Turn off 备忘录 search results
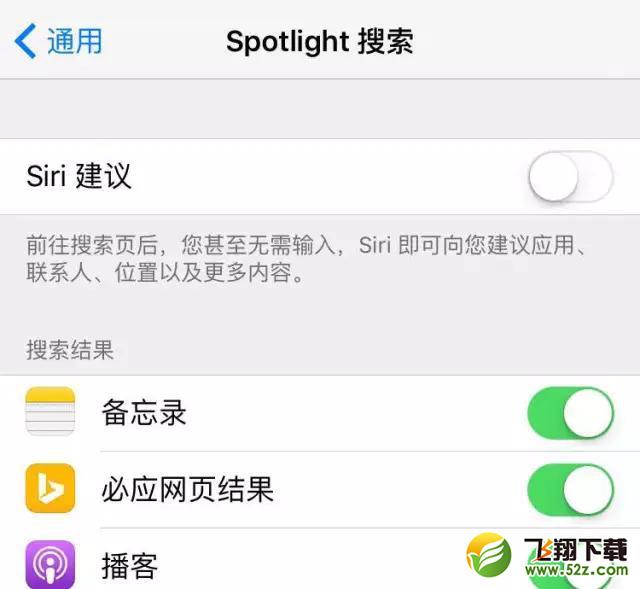Screen dimensions: 640x589 pyautogui.click(x=570, y=413)
